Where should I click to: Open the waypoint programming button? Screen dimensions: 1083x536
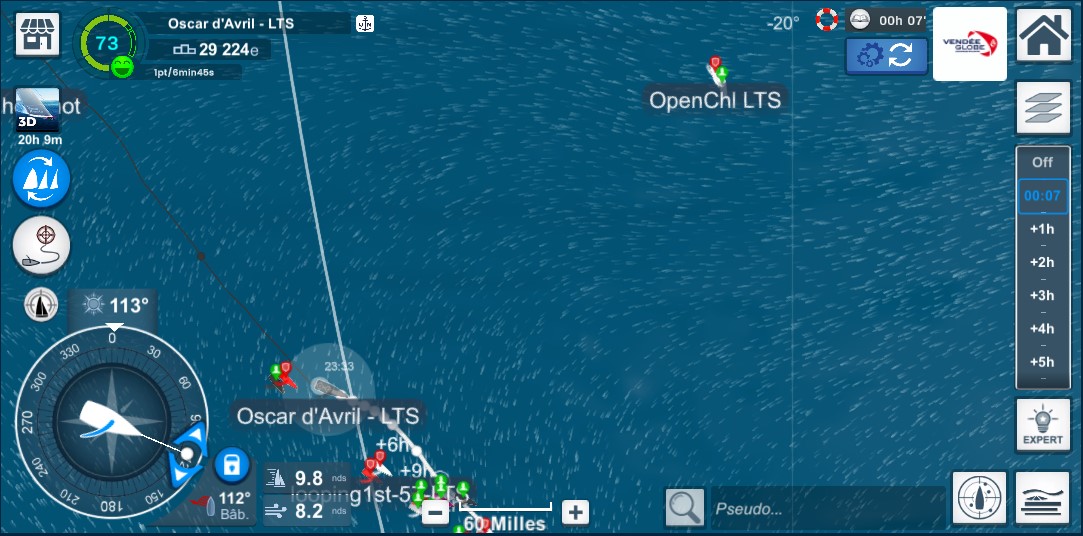pos(41,245)
